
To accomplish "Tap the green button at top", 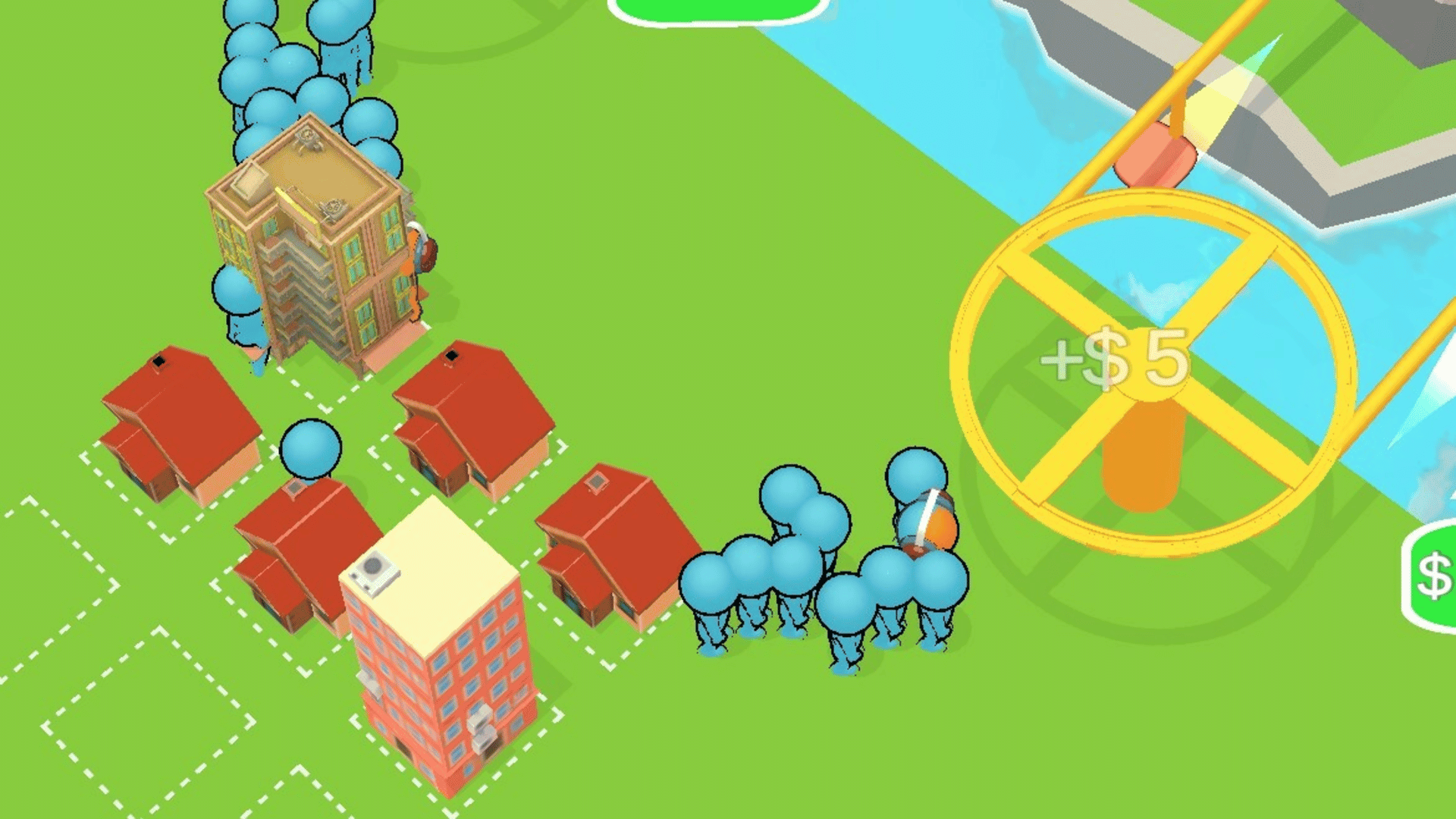I will (717, 9).
